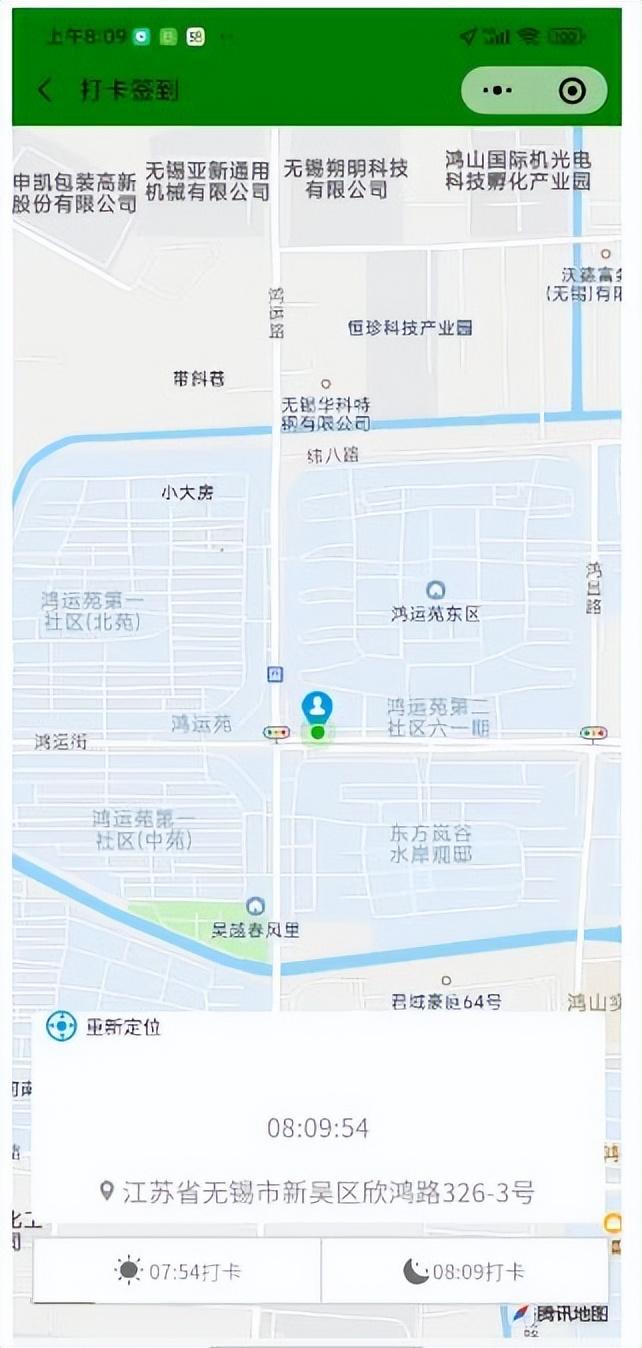Select the 08:09打卡 evening check-in button
The width and height of the screenshot is (642, 1348).
coord(464,1272)
